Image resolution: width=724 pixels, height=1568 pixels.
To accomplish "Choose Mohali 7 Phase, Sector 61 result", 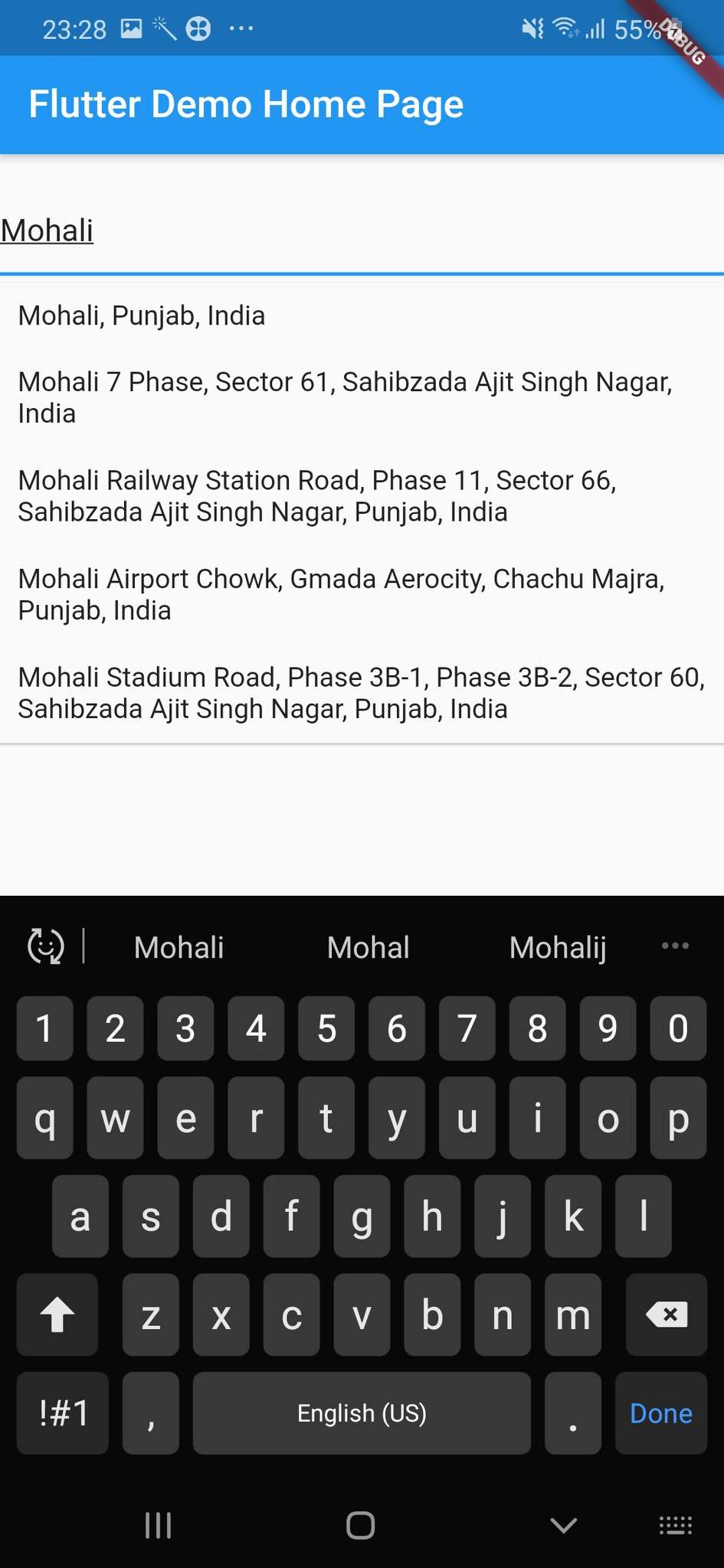I will (x=362, y=397).
